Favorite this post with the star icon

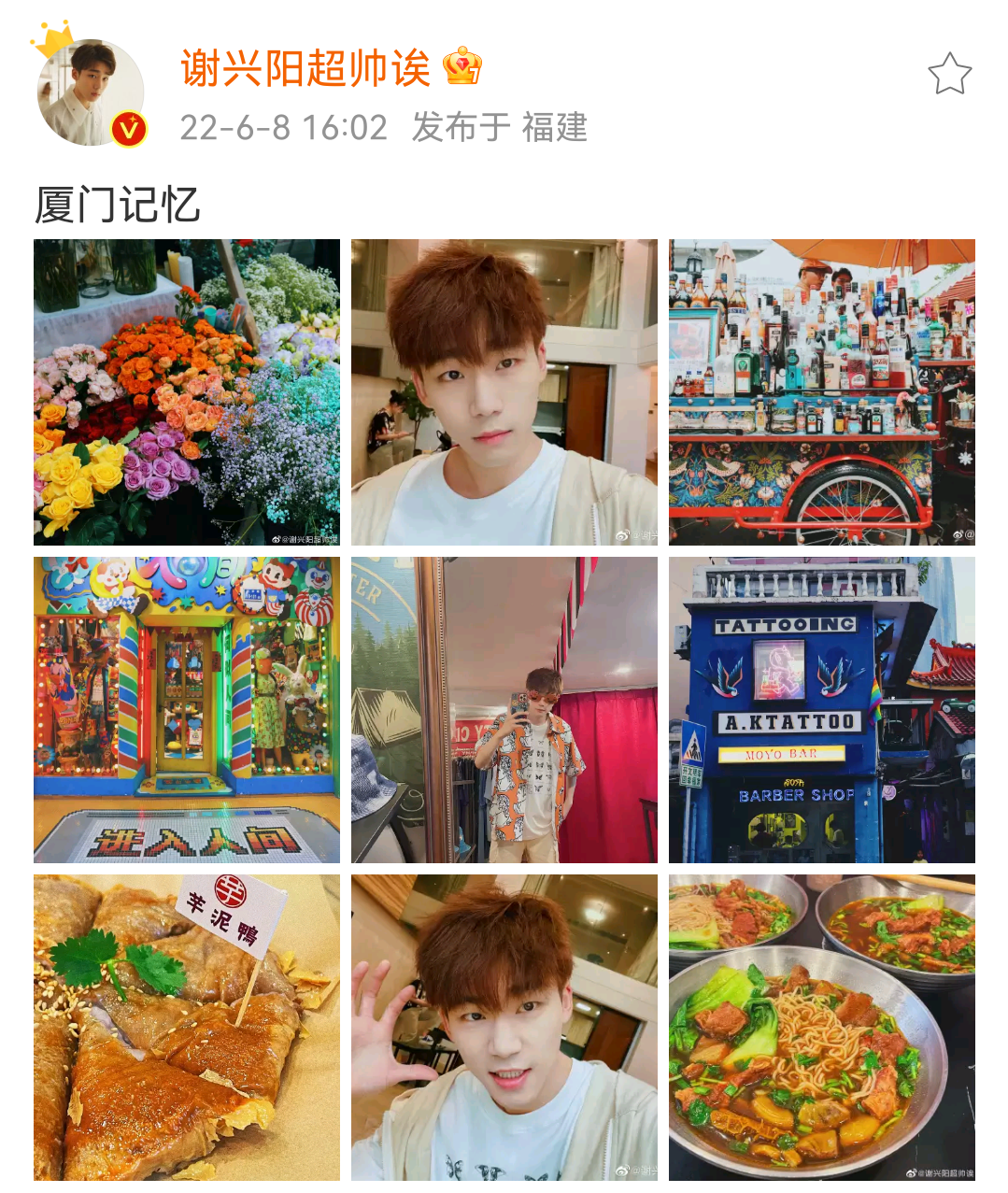click(x=949, y=74)
